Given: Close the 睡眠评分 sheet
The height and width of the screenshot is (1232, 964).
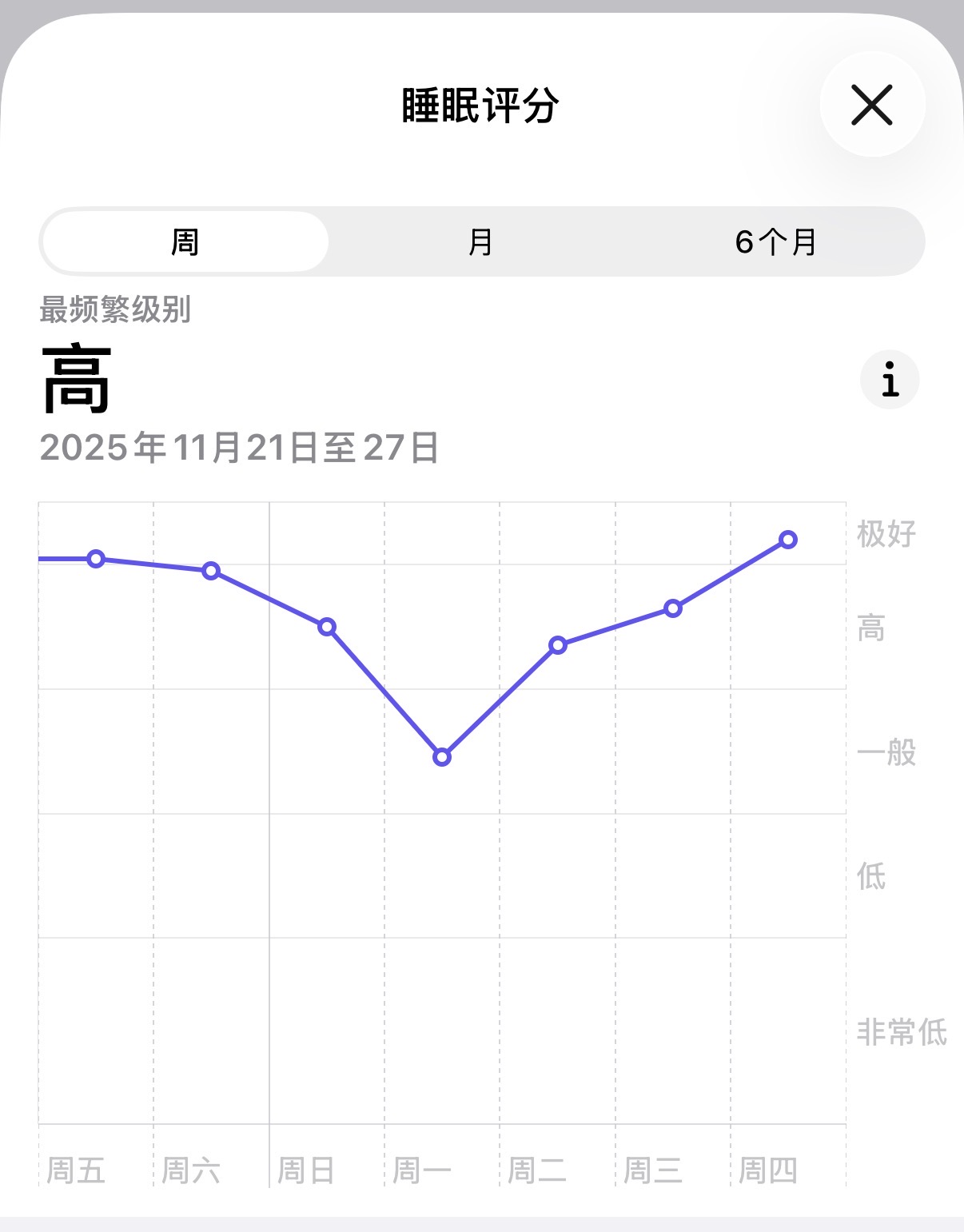Looking at the screenshot, I should coord(872,105).
